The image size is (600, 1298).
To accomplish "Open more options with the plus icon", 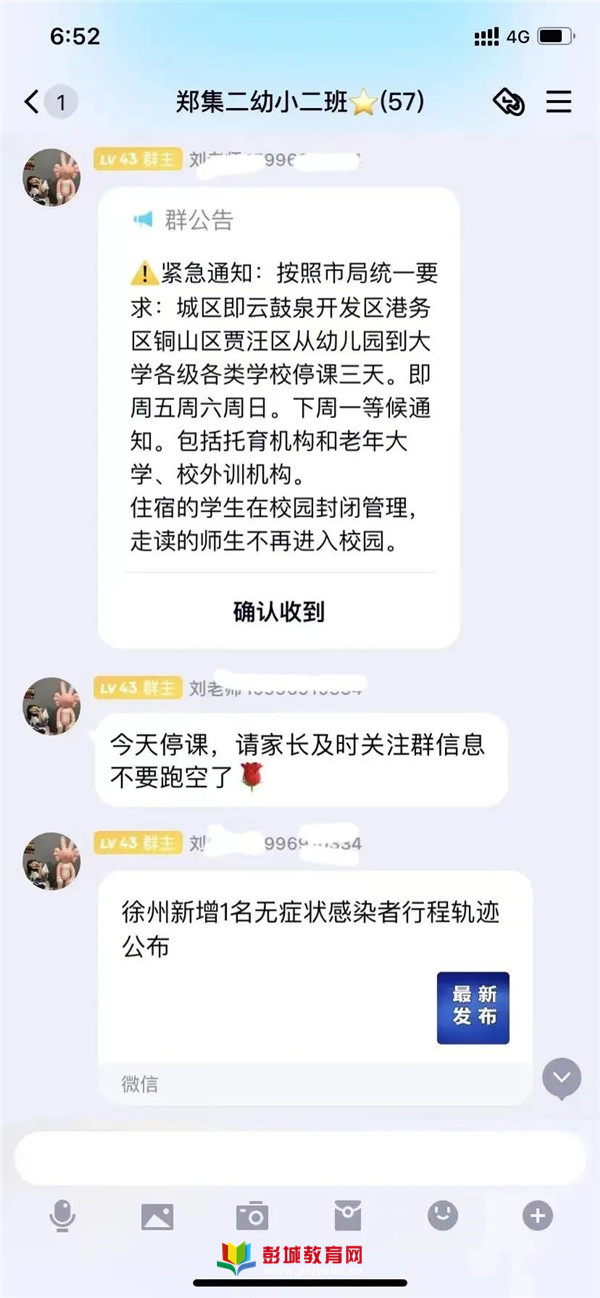I will pos(537,1216).
